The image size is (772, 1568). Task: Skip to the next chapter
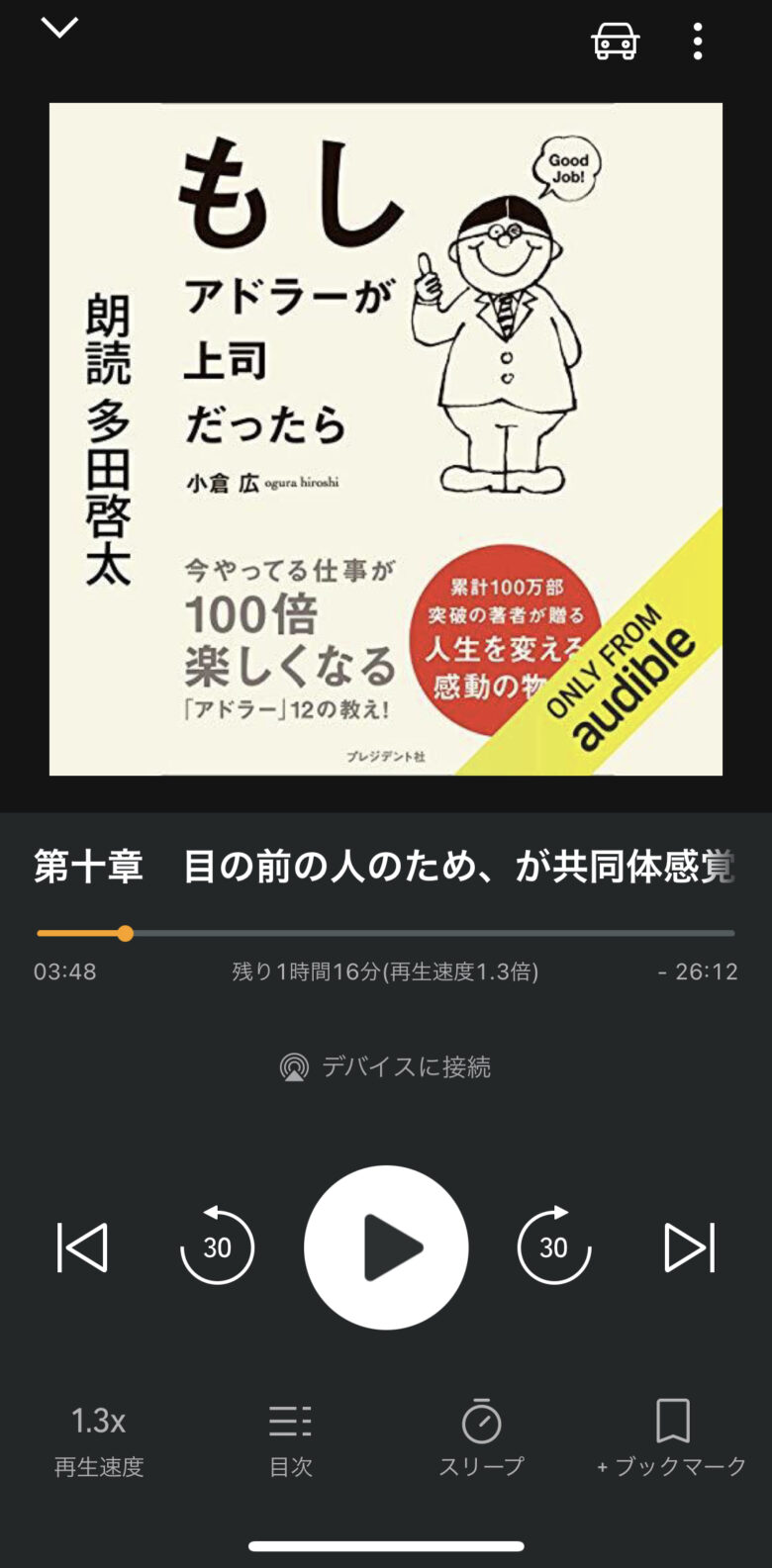coord(689,1247)
